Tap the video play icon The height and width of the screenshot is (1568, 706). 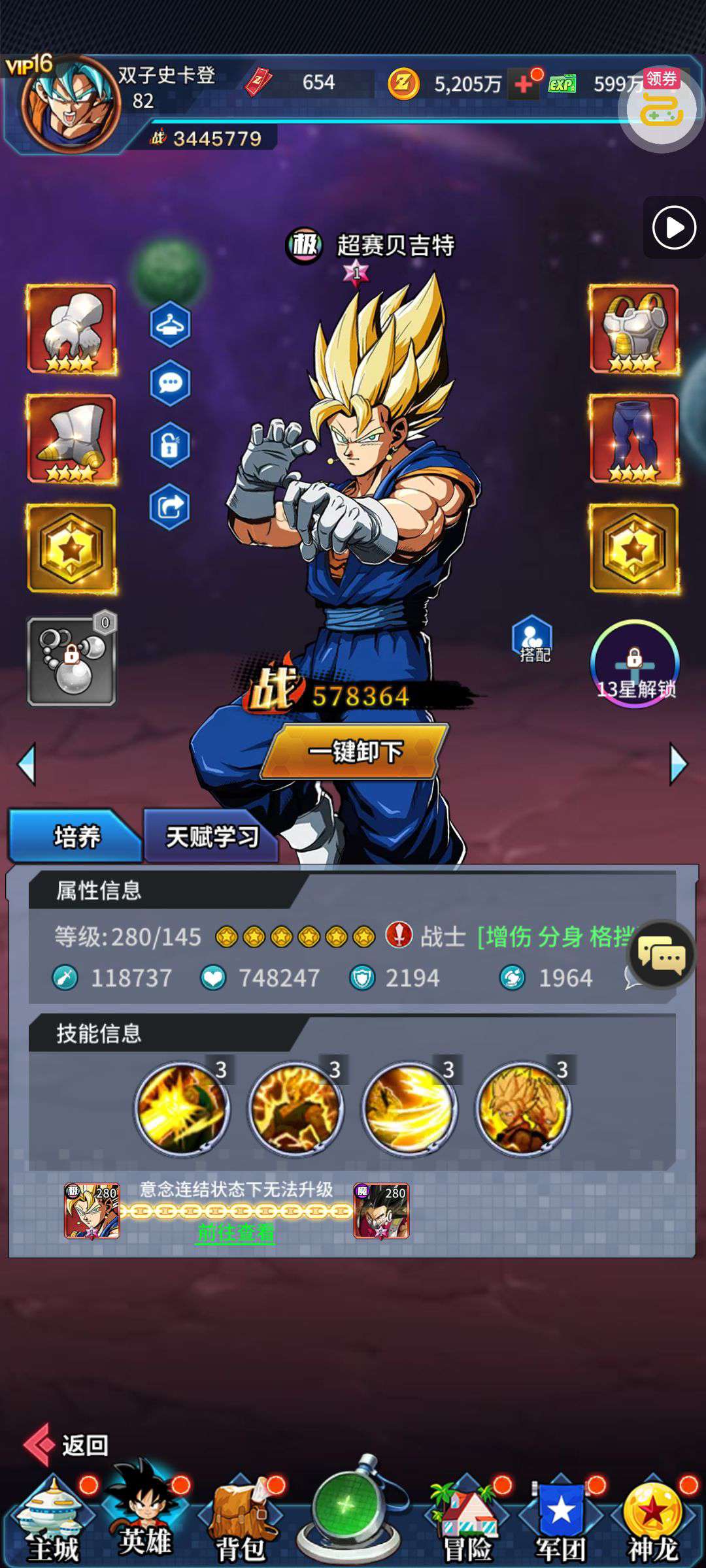pos(674,228)
